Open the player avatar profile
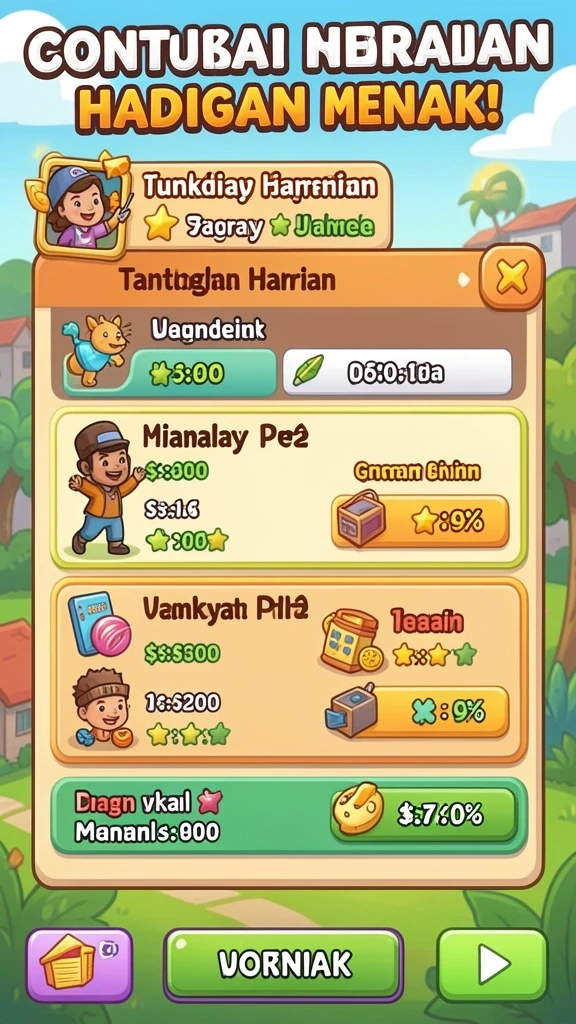 80,206
